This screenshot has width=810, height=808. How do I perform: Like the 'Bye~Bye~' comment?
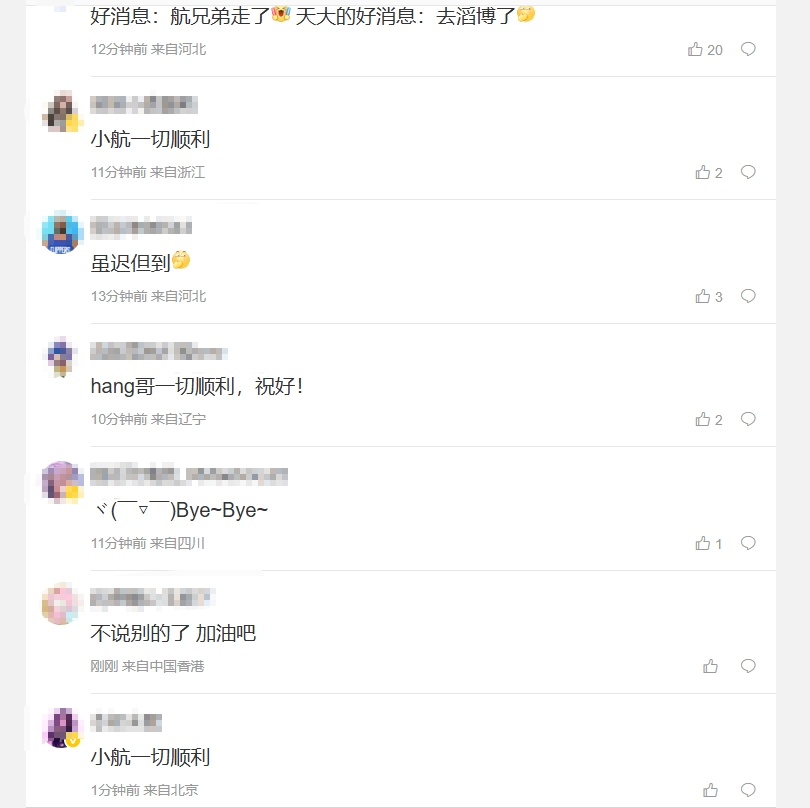click(703, 543)
